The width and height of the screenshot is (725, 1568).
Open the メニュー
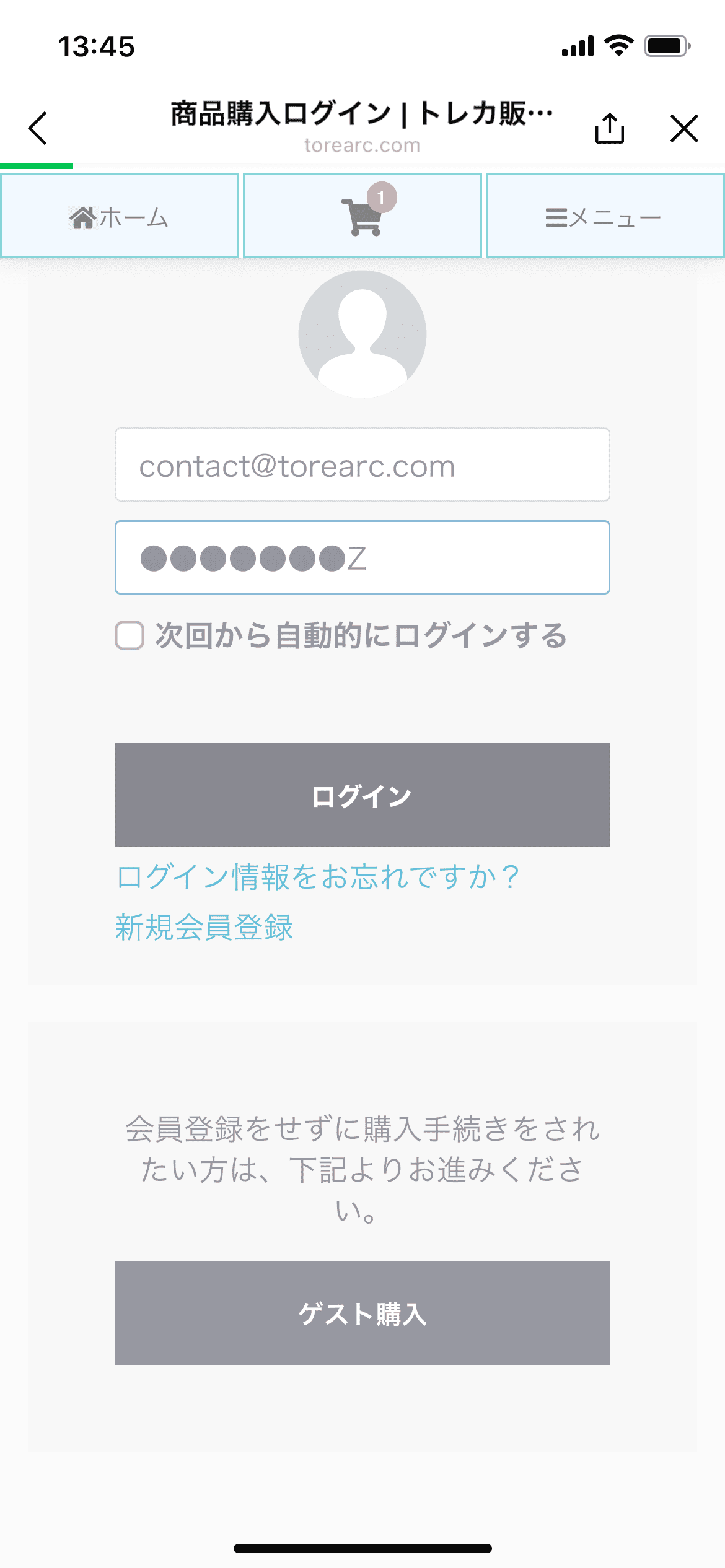[x=605, y=216]
